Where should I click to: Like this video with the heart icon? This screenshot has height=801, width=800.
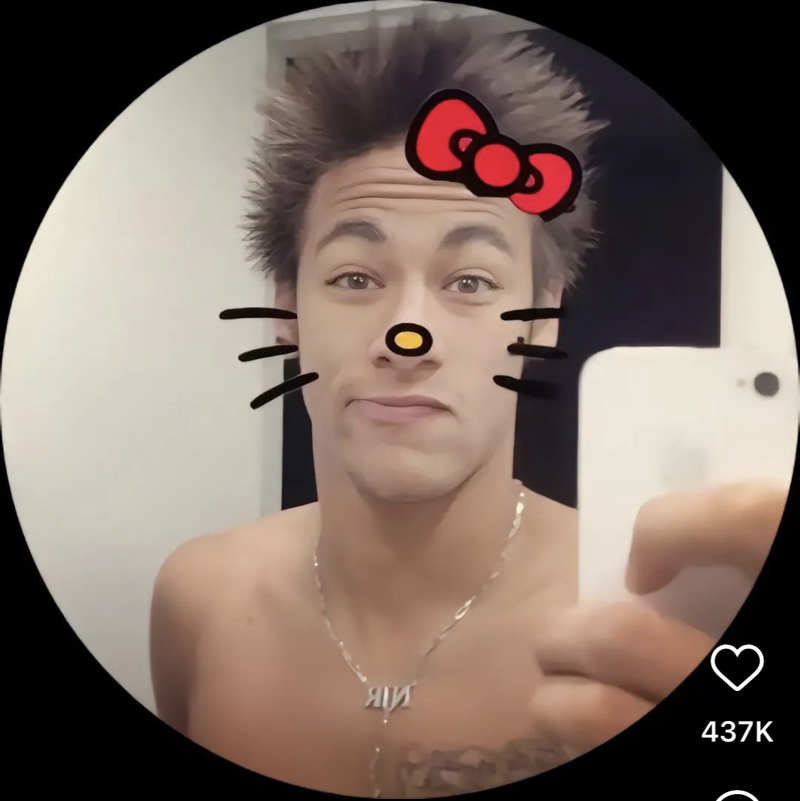(x=737, y=667)
